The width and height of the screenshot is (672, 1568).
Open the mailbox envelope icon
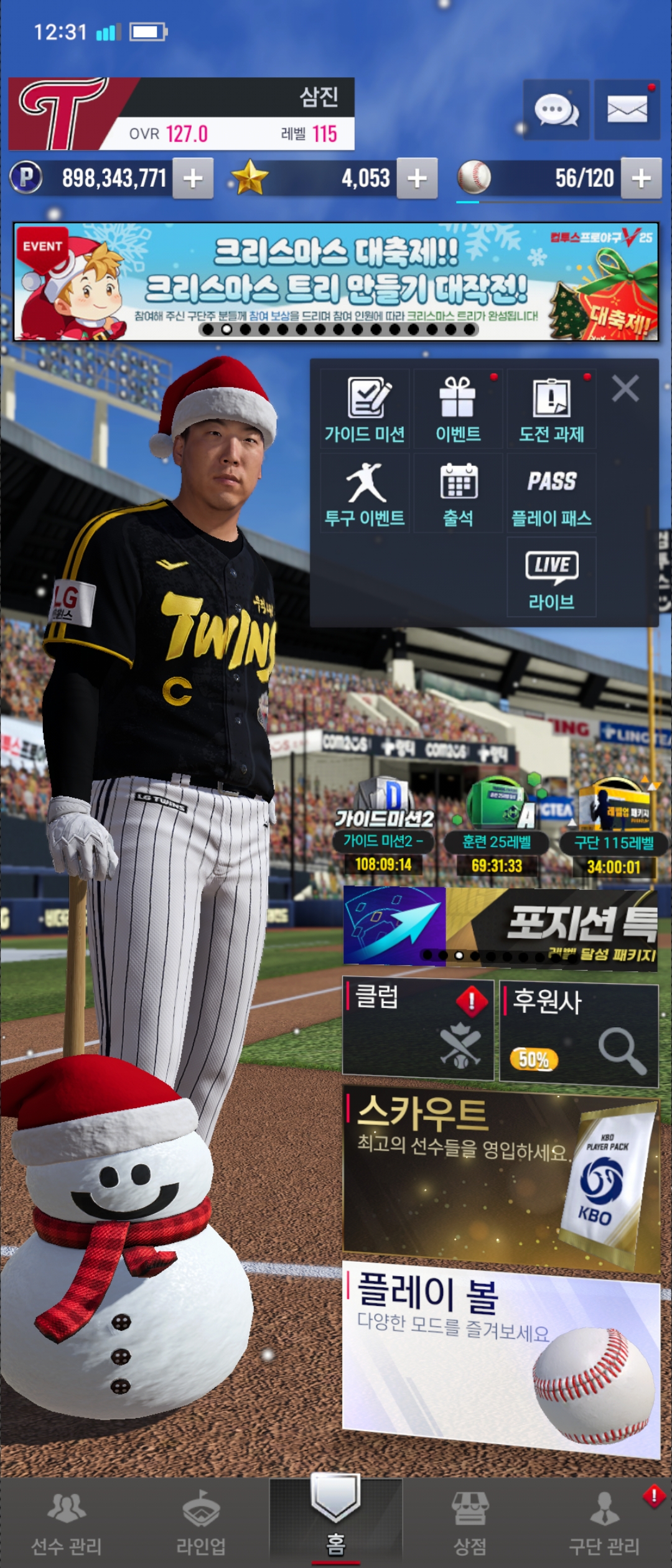point(627,110)
